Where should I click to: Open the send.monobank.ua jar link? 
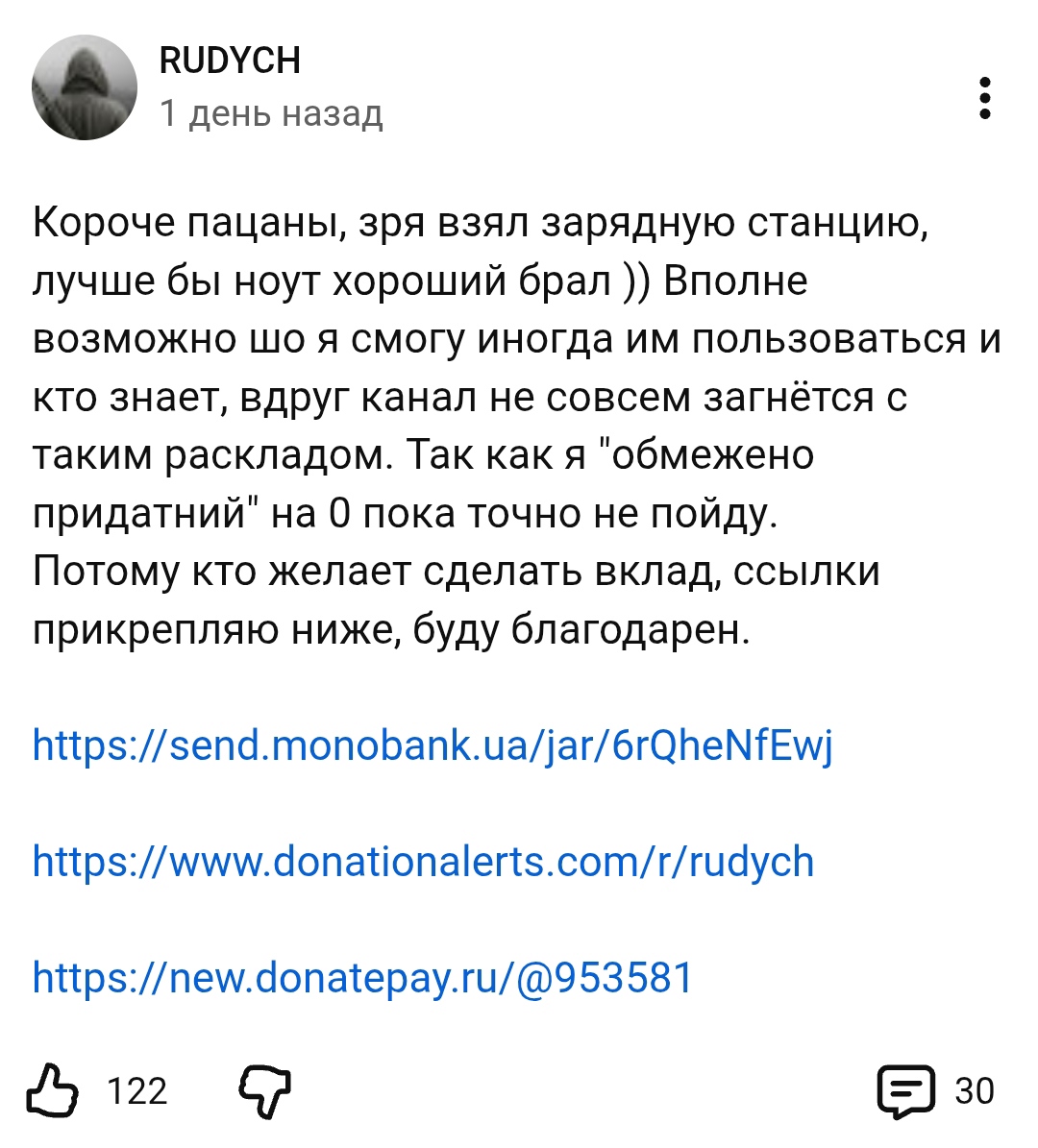pyautogui.click(x=432, y=745)
